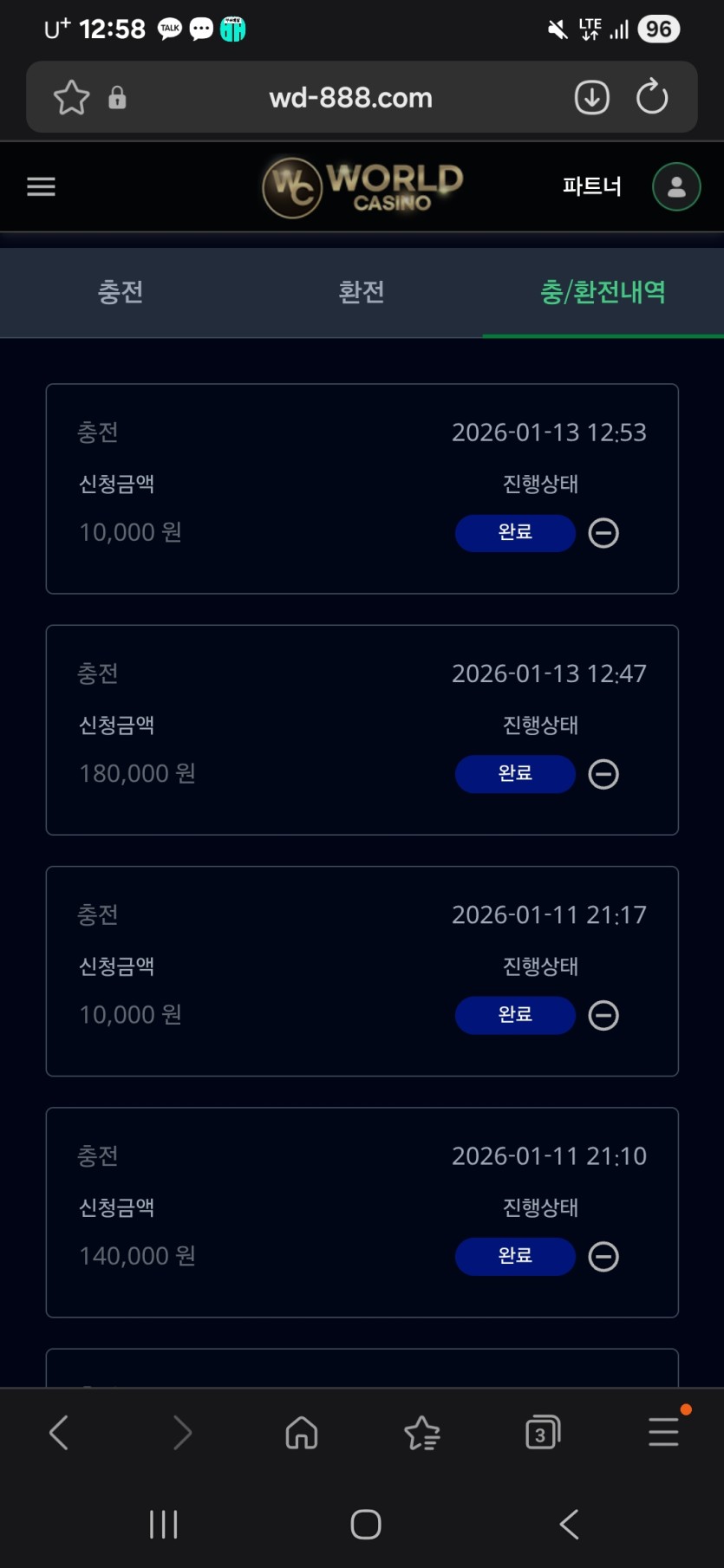Image resolution: width=724 pixels, height=1568 pixels.
Task: Open the hamburger side menu
Action: tap(41, 186)
